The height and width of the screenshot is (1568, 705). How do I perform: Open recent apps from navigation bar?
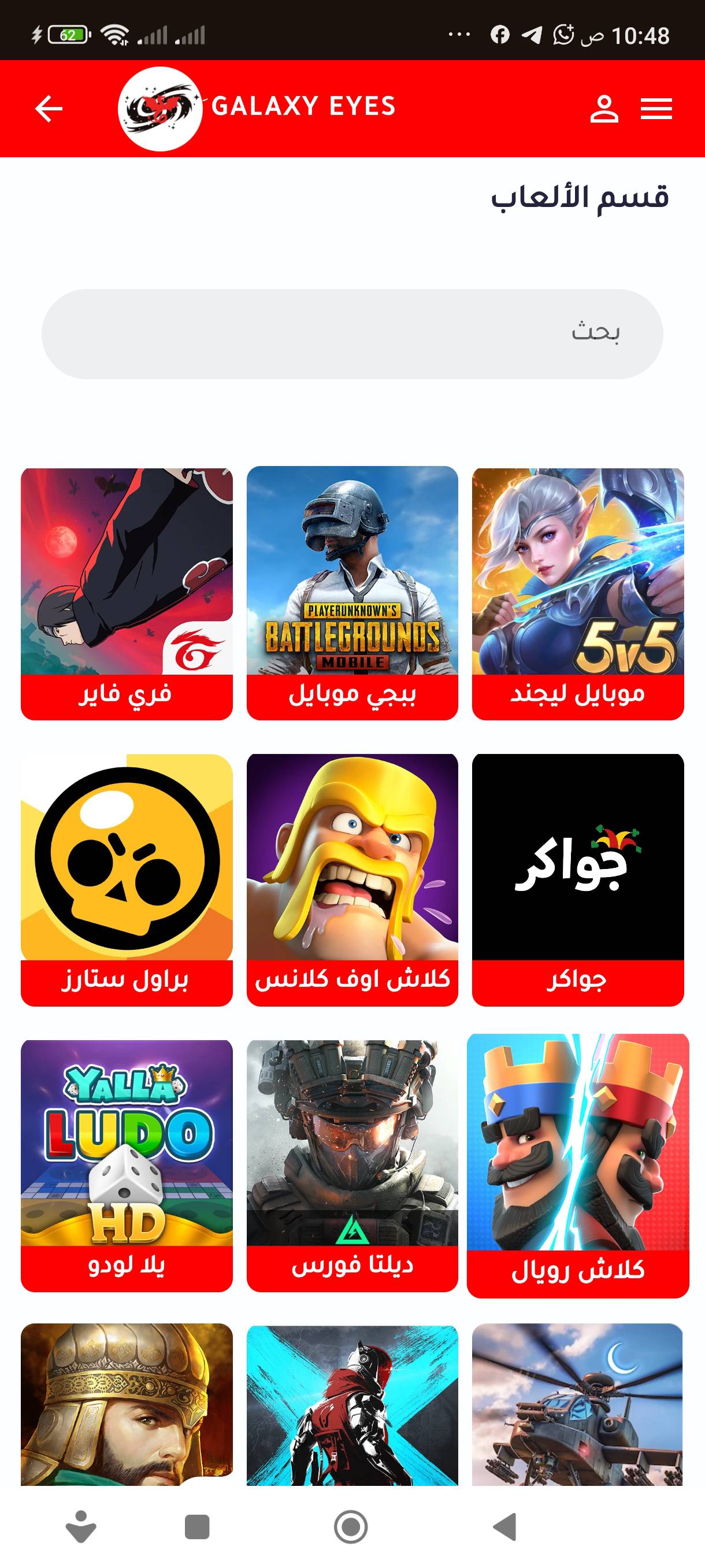click(197, 1526)
